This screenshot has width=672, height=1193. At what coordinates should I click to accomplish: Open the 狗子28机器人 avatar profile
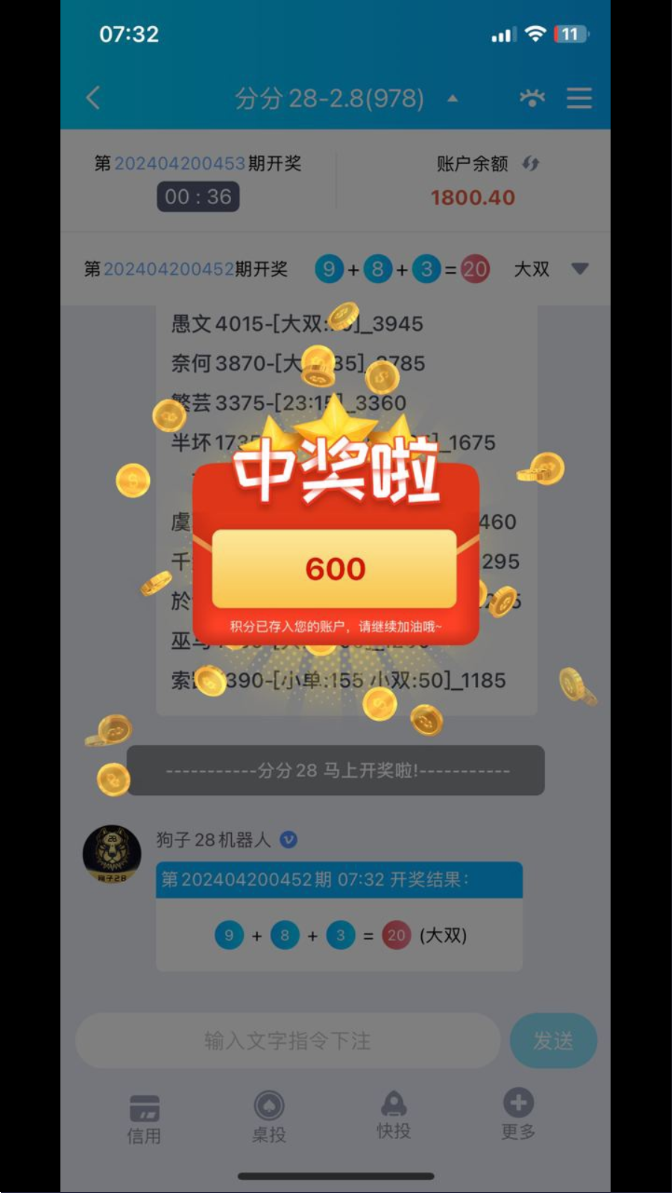[x=112, y=854]
